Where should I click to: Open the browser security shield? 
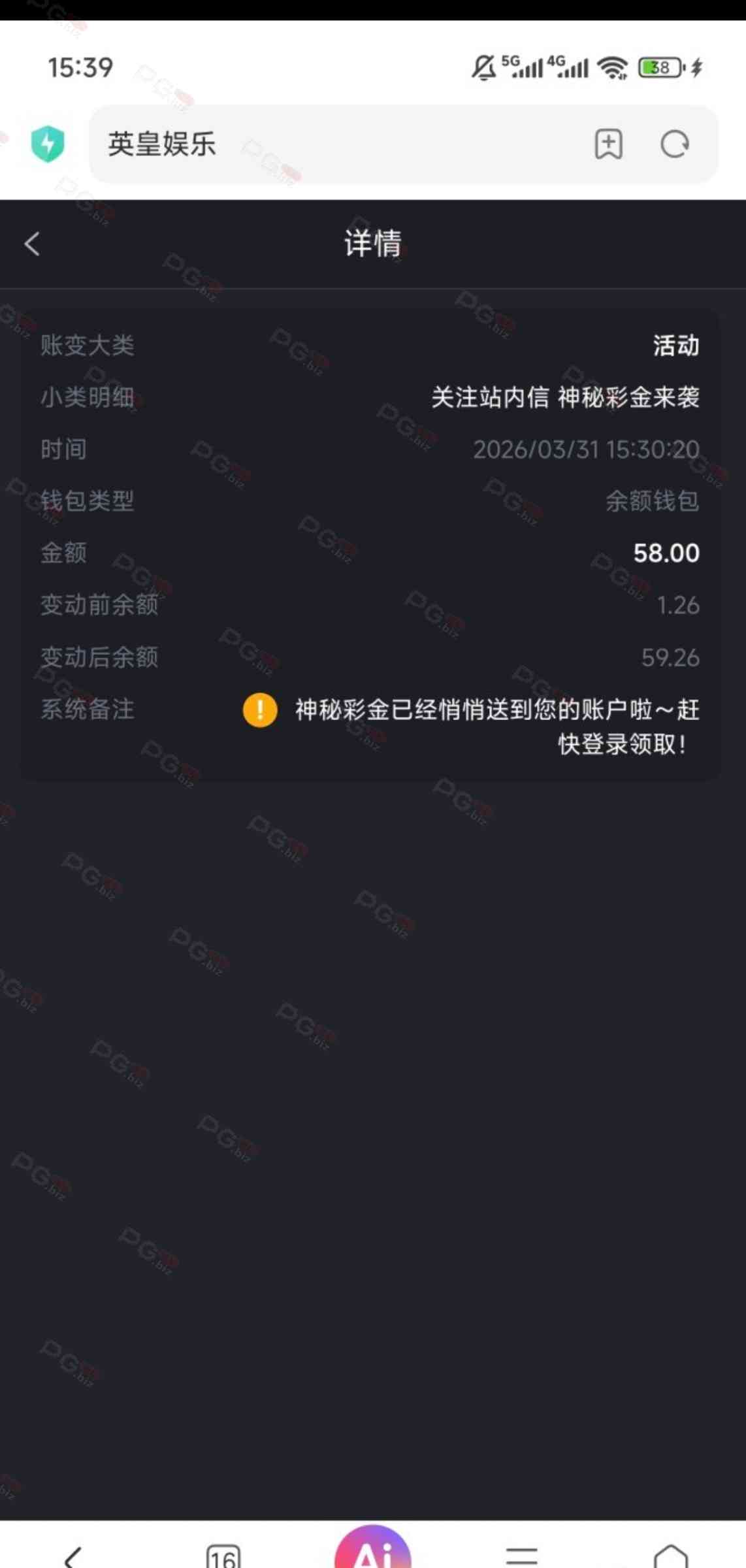[x=48, y=144]
